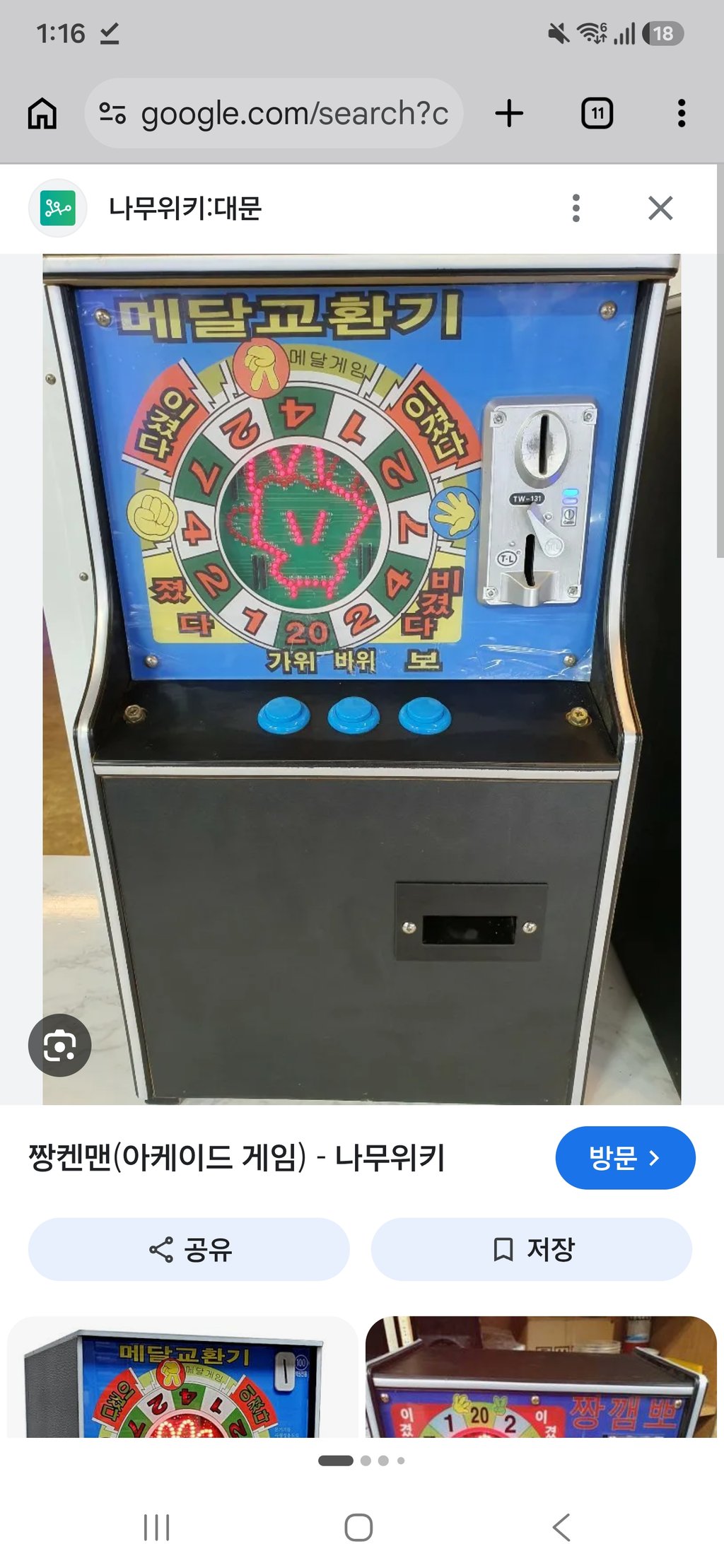The height and width of the screenshot is (1568, 724).
Task: Tap the google.com address bar
Action: tap(274, 113)
